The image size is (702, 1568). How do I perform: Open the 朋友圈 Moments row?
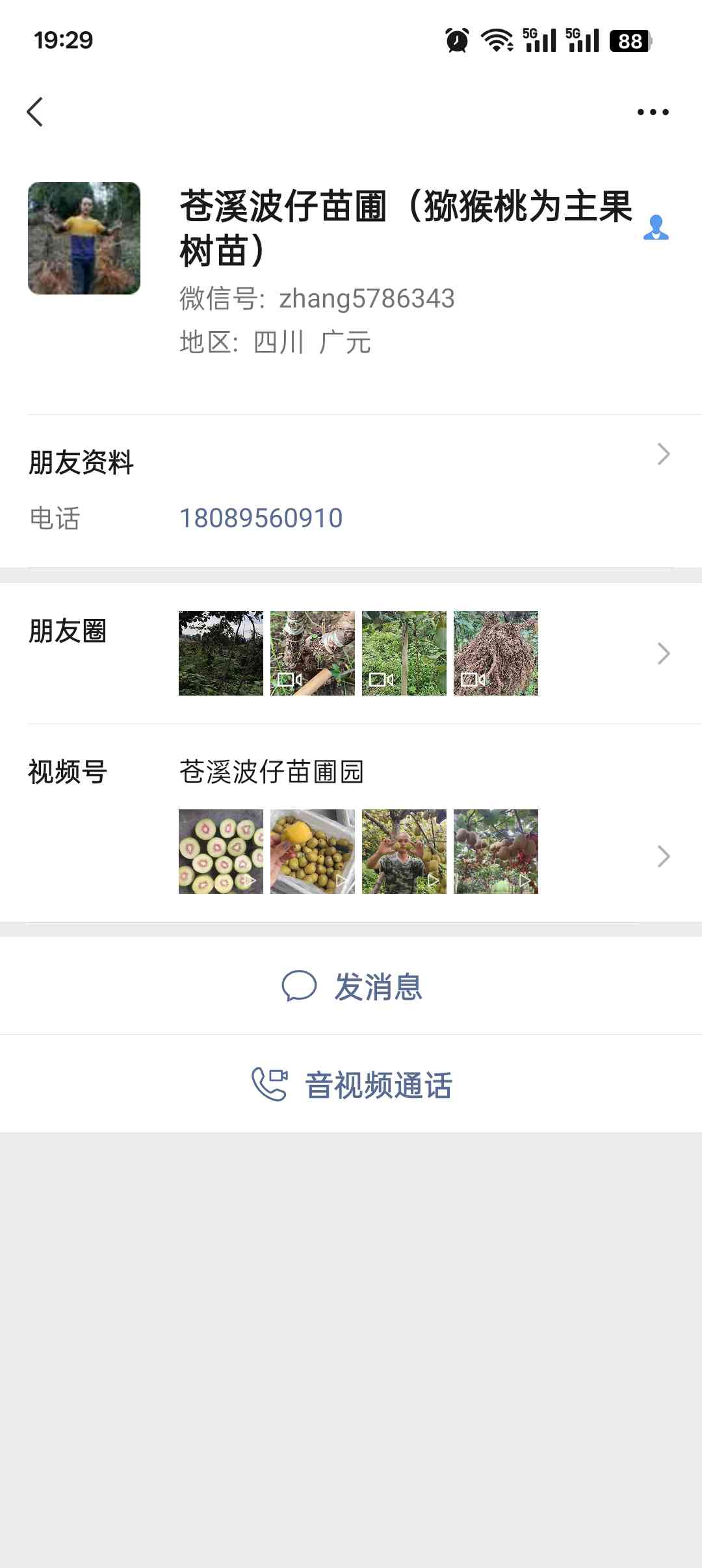[x=351, y=653]
